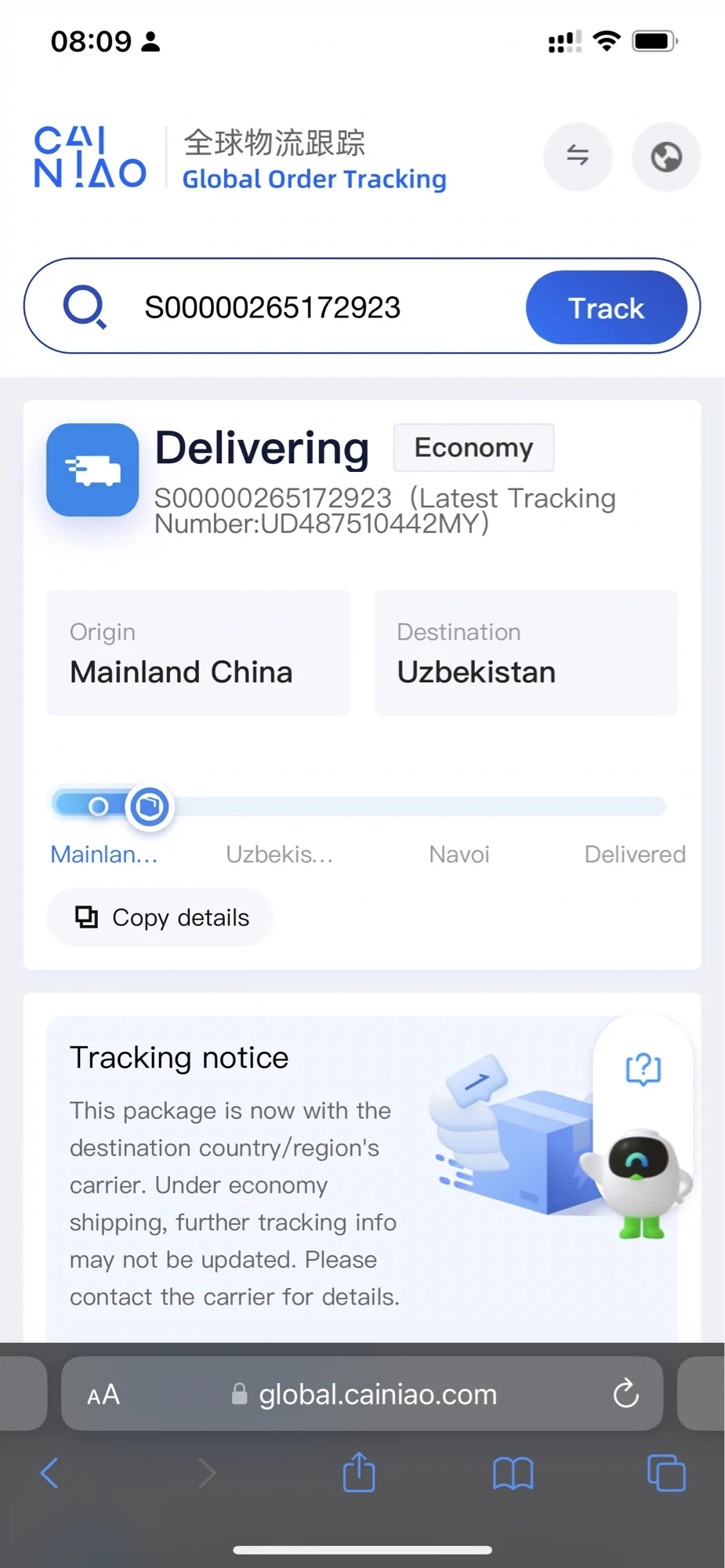Image resolution: width=725 pixels, height=1568 pixels.
Task: Copy the shipment details
Action: pyautogui.click(x=160, y=917)
